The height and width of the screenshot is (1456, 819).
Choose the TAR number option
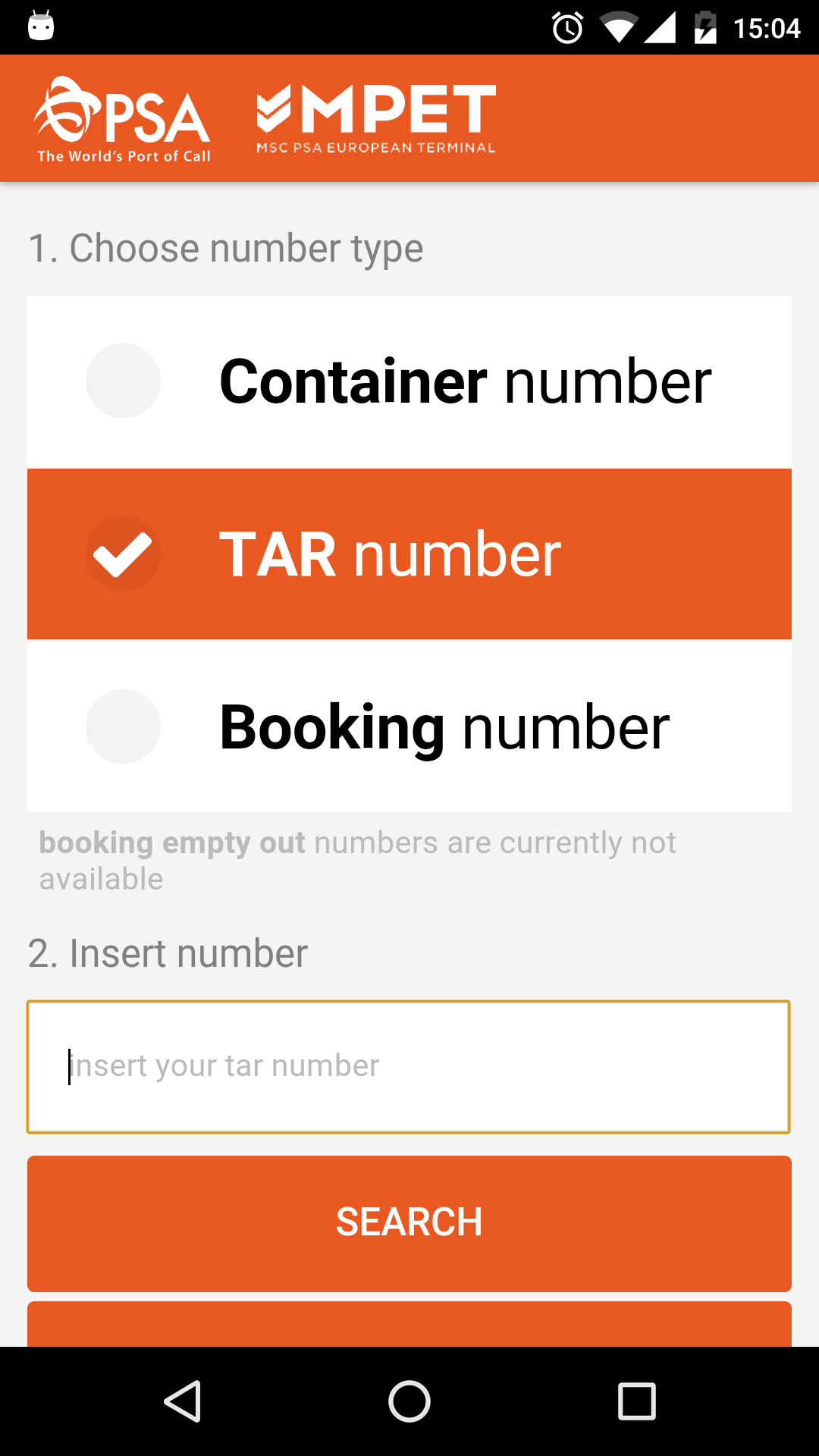(409, 554)
